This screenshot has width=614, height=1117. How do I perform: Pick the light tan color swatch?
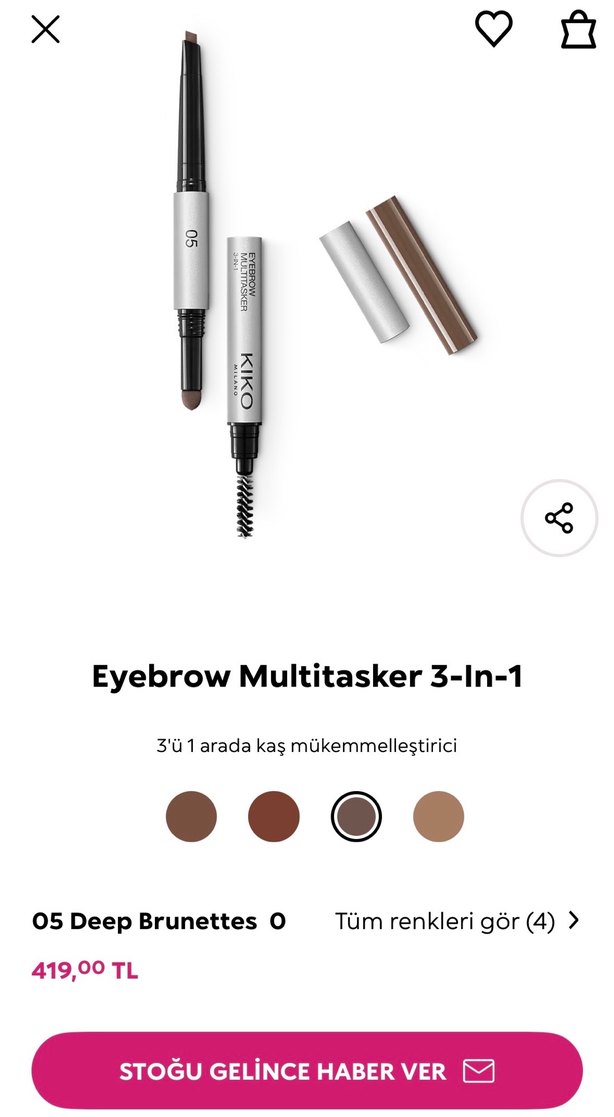point(439,816)
